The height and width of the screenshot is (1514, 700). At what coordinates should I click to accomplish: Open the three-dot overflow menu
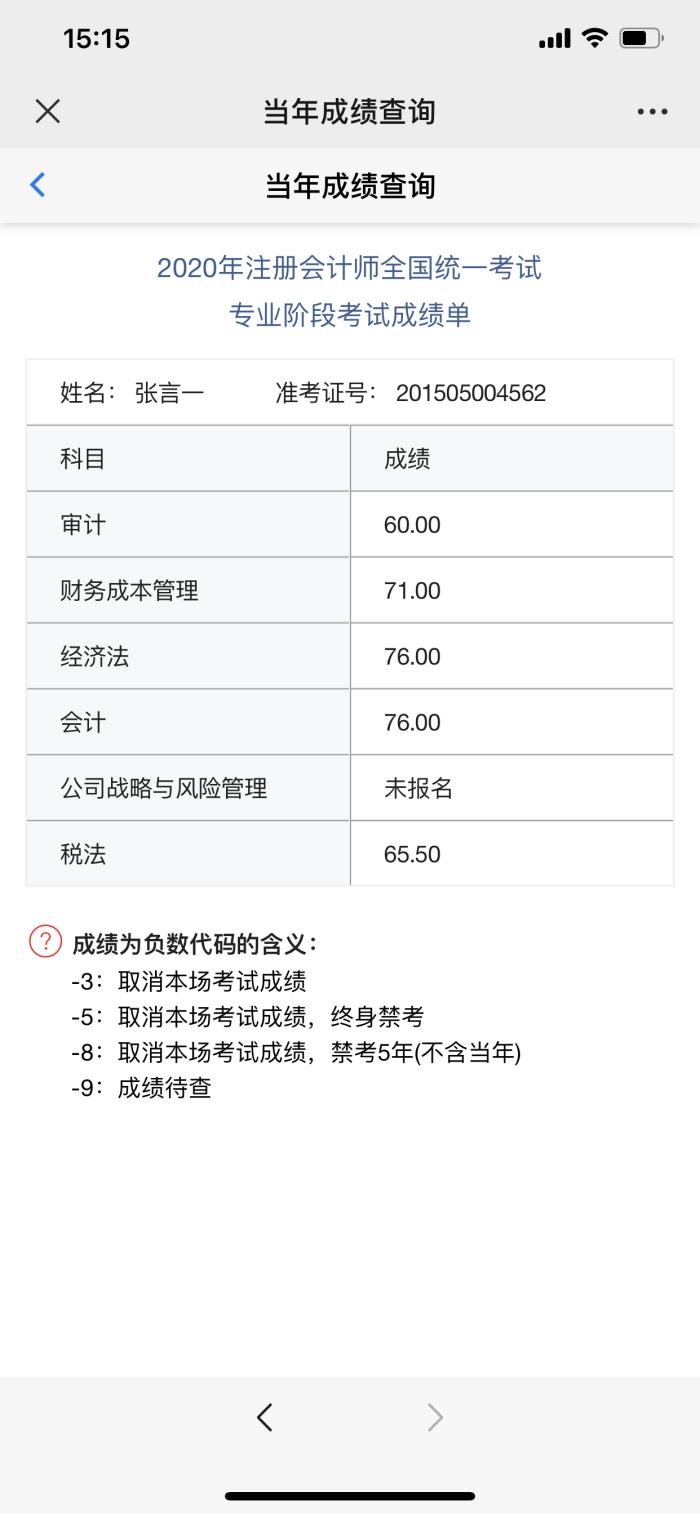tap(652, 111)
